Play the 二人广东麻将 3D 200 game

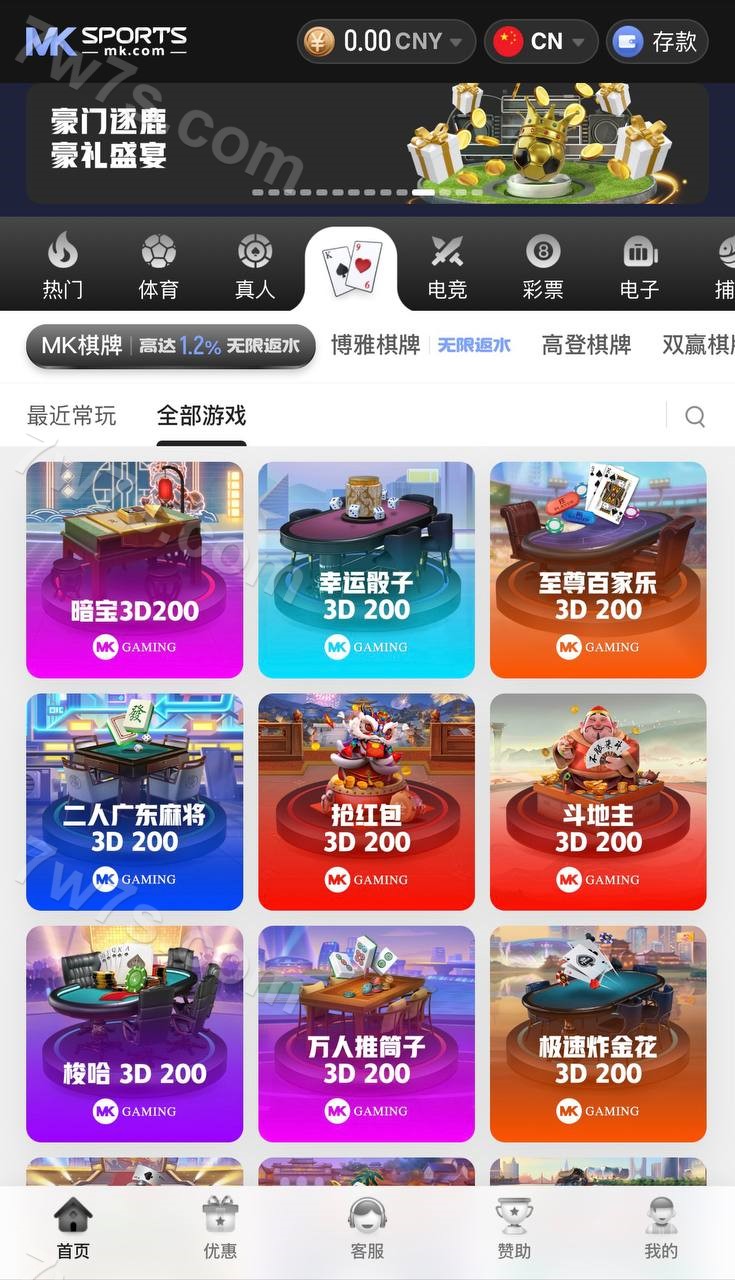pos(135,802)
